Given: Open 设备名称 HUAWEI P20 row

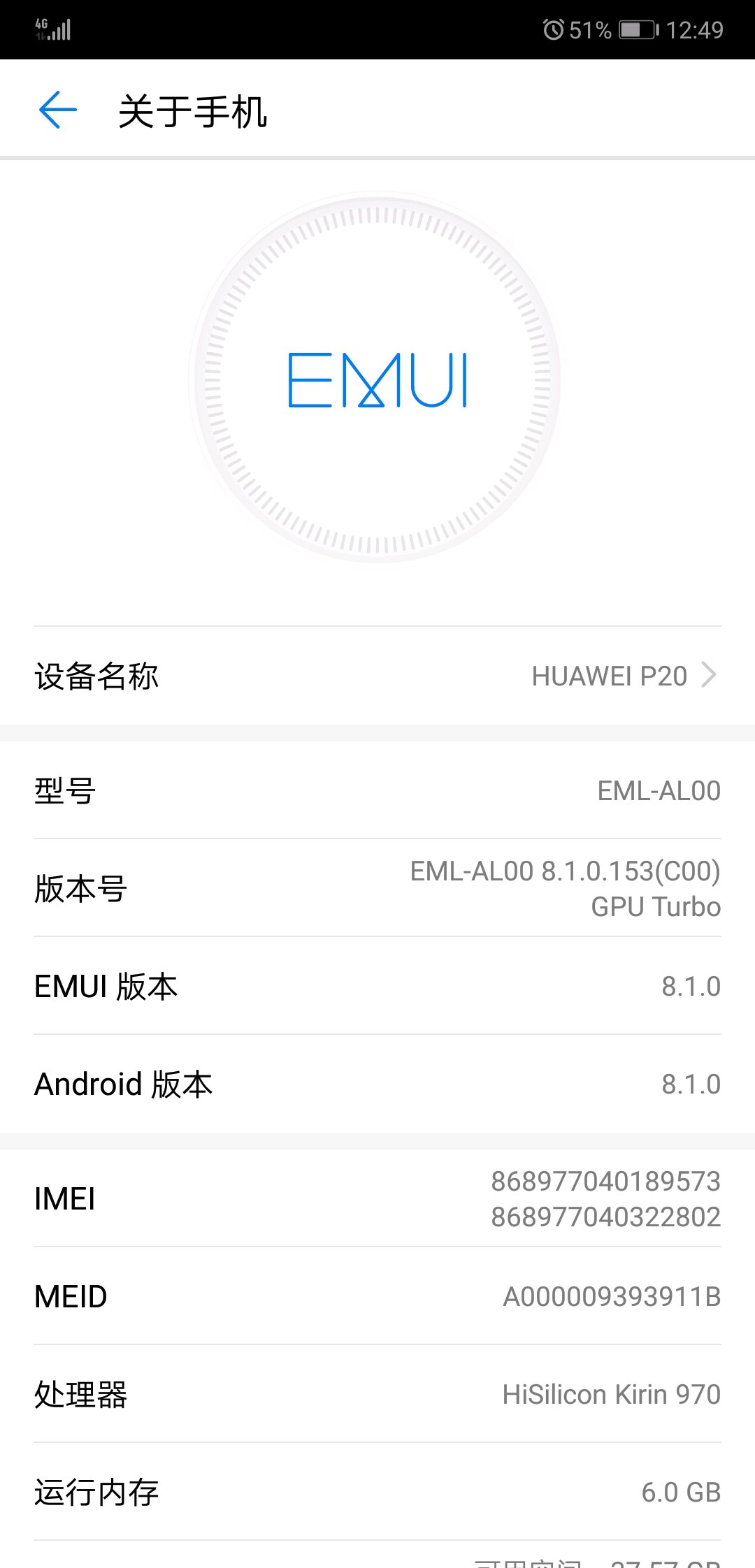Looking at the screenshot, I should pos(377,676).
